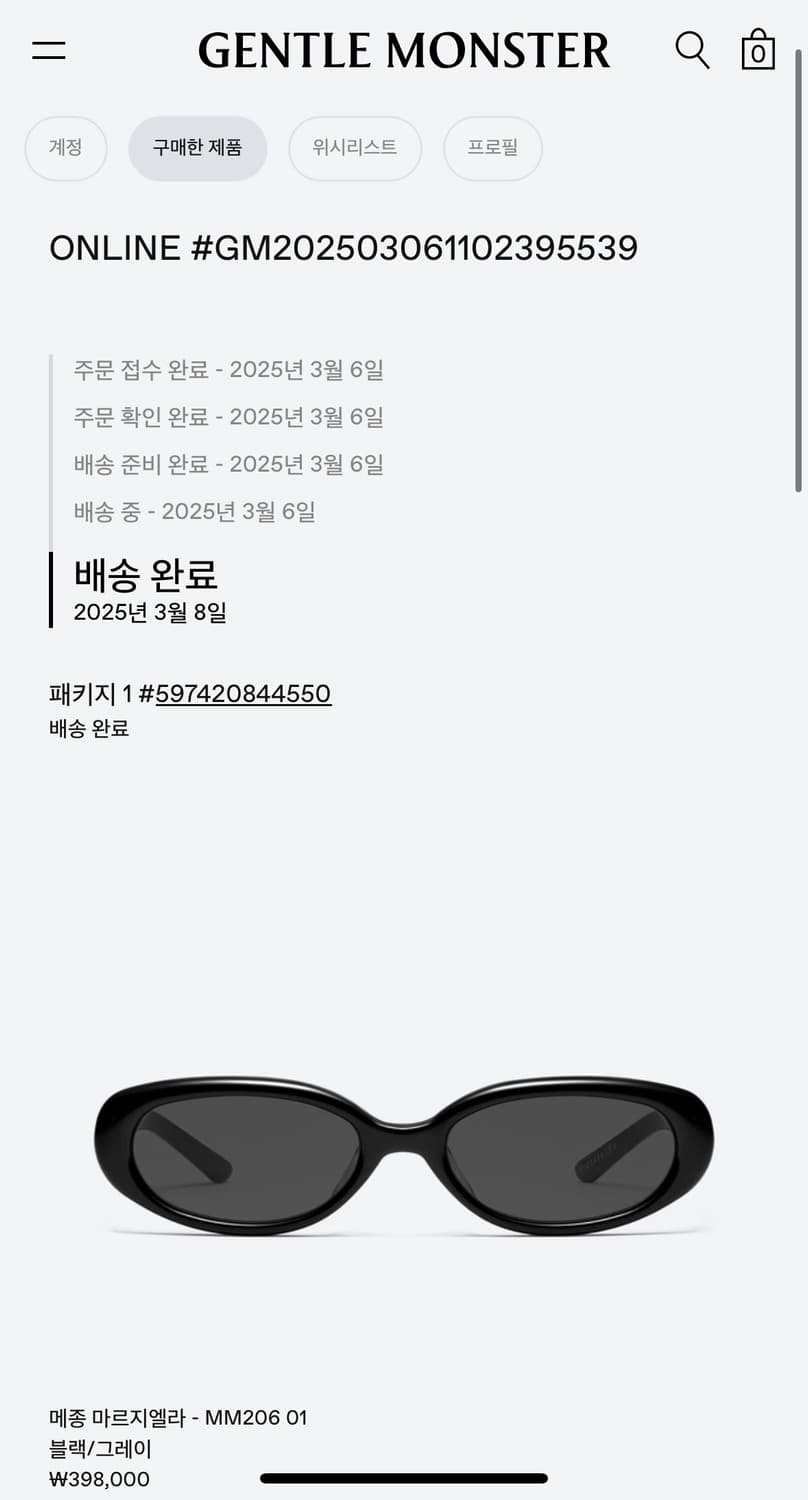Click the ₩398,000 price text
Screen dimensions: 808x1500
[99, 1478]
